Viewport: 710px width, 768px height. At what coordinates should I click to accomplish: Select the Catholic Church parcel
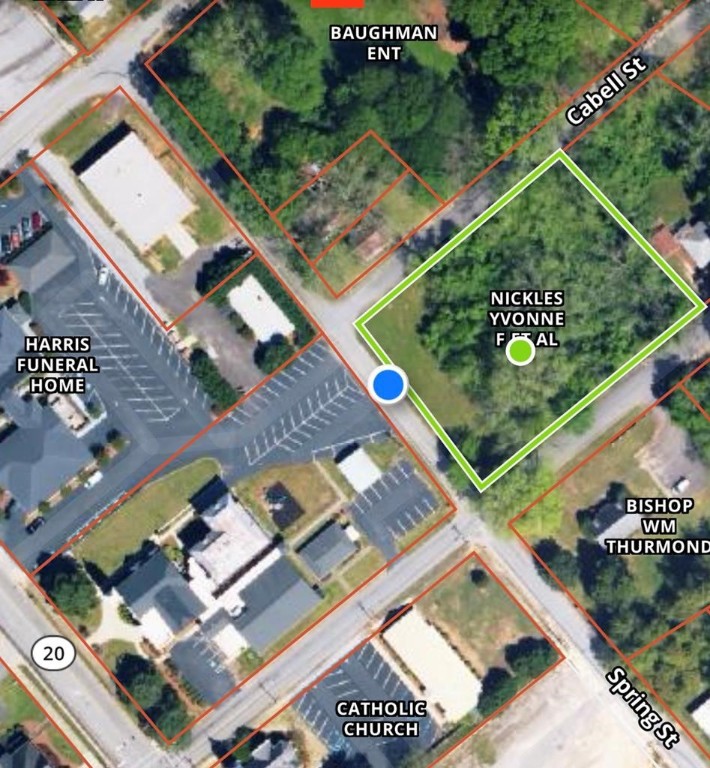point(381,718)
